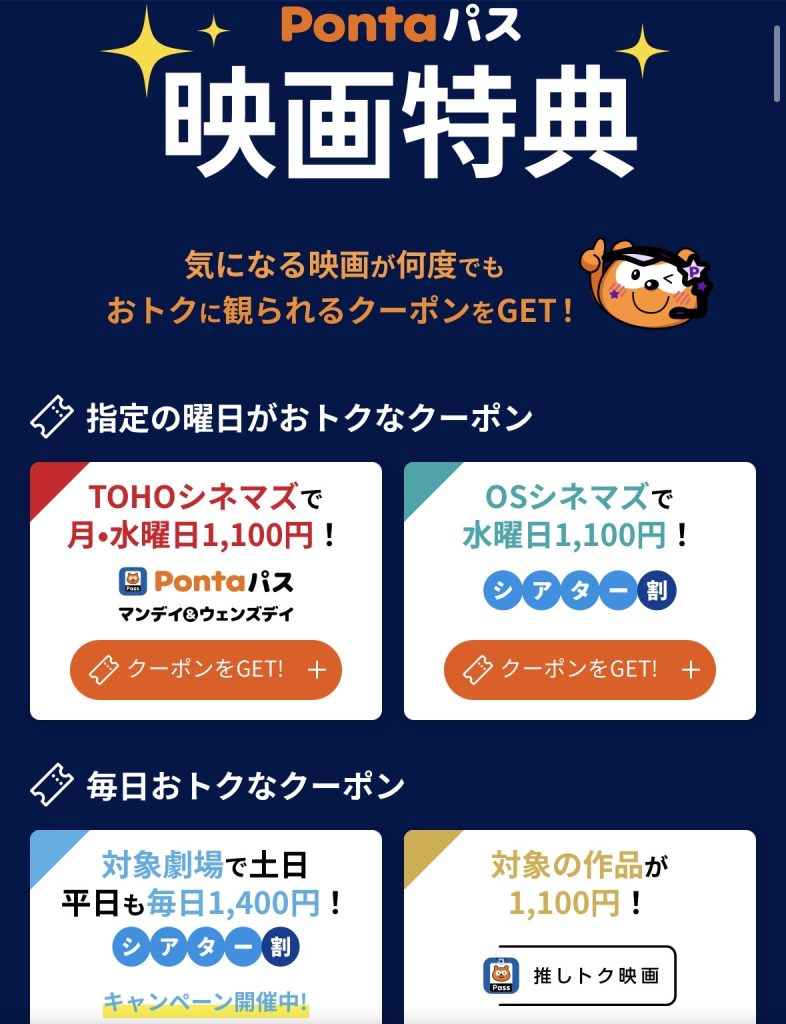Screen dimensions: 786x1024
Task: Get the OSシネマズ Wednesday coupon
Action: point(580,669)
